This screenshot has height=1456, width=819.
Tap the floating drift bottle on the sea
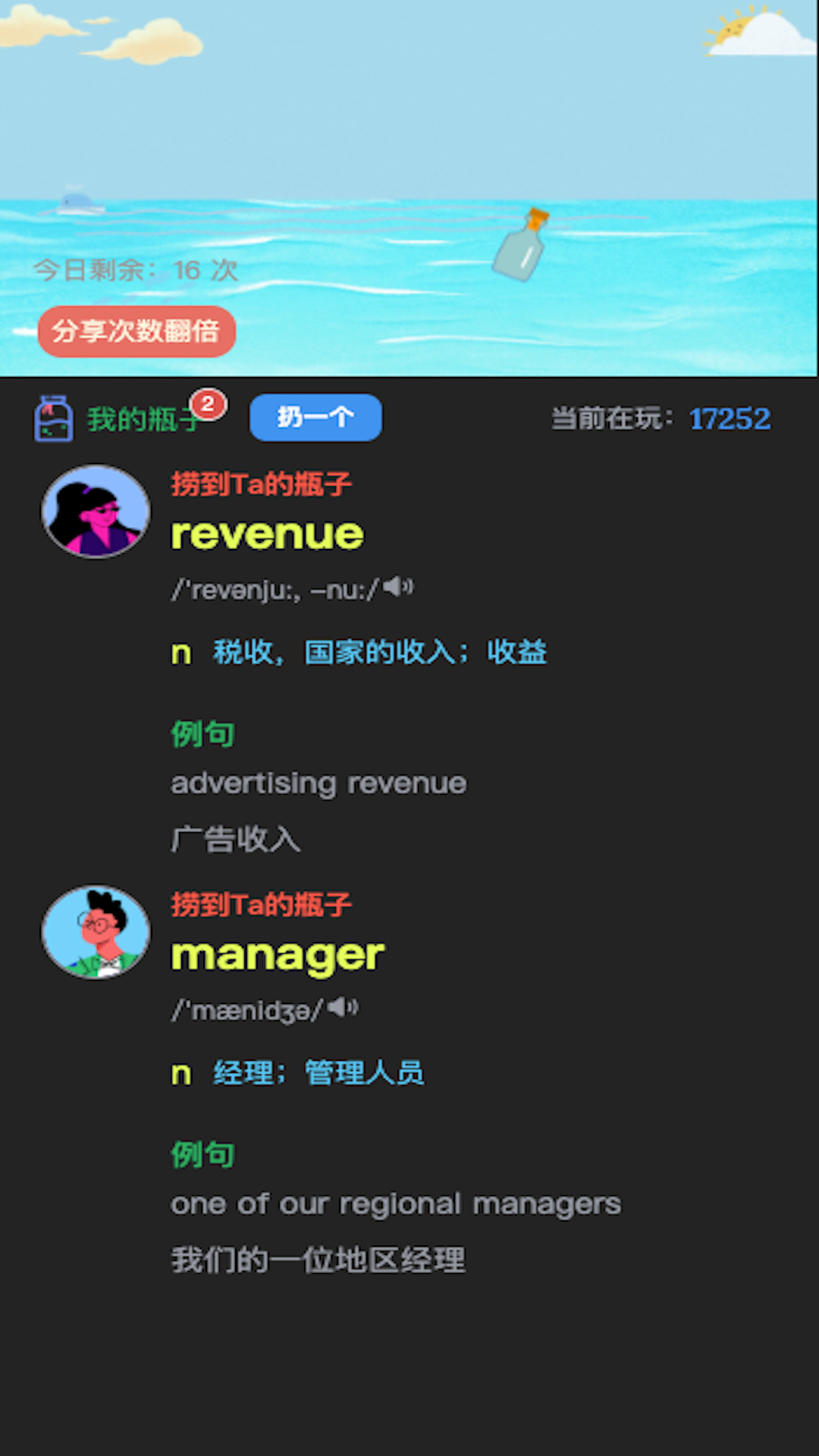point(522,244)
